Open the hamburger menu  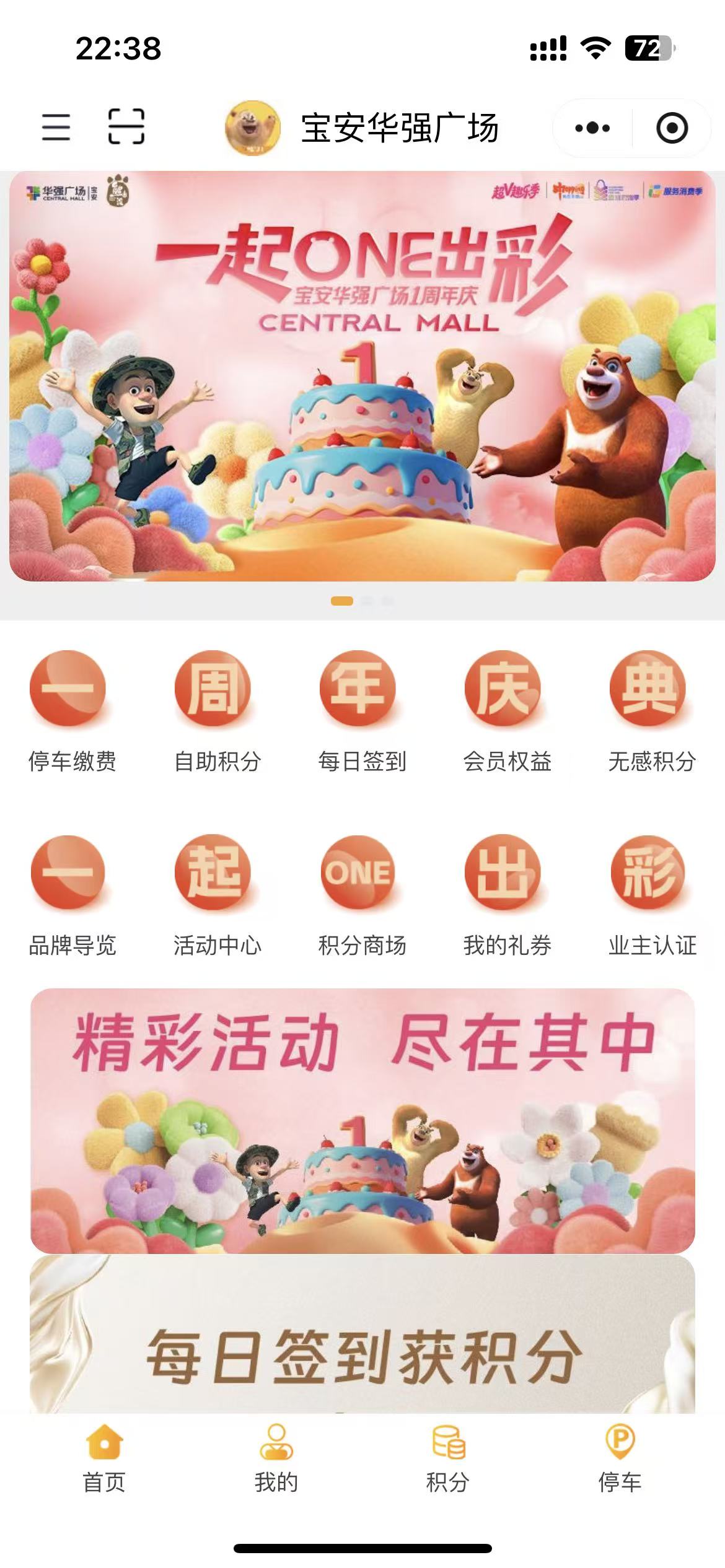tap(56, 127)
